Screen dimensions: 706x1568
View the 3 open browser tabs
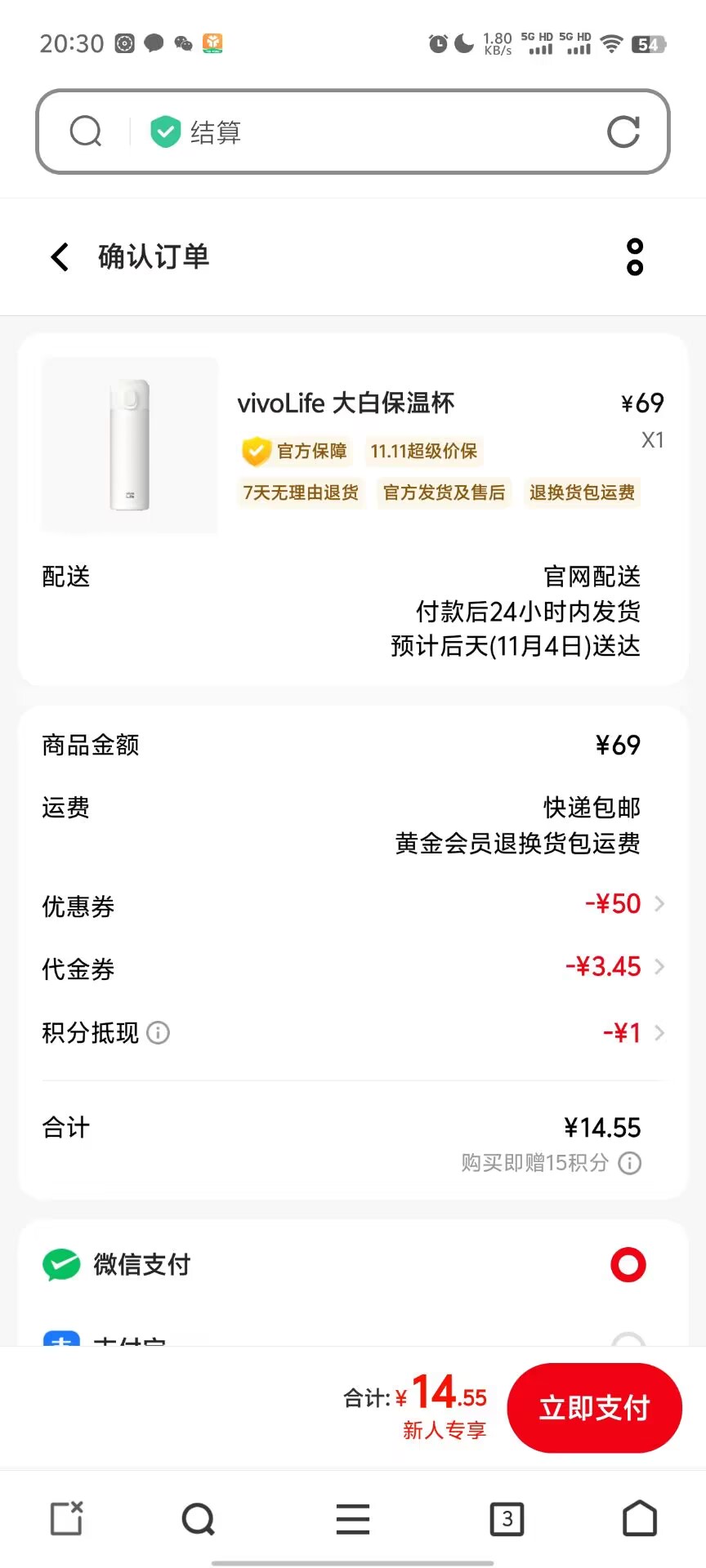tap(507, 1519)
